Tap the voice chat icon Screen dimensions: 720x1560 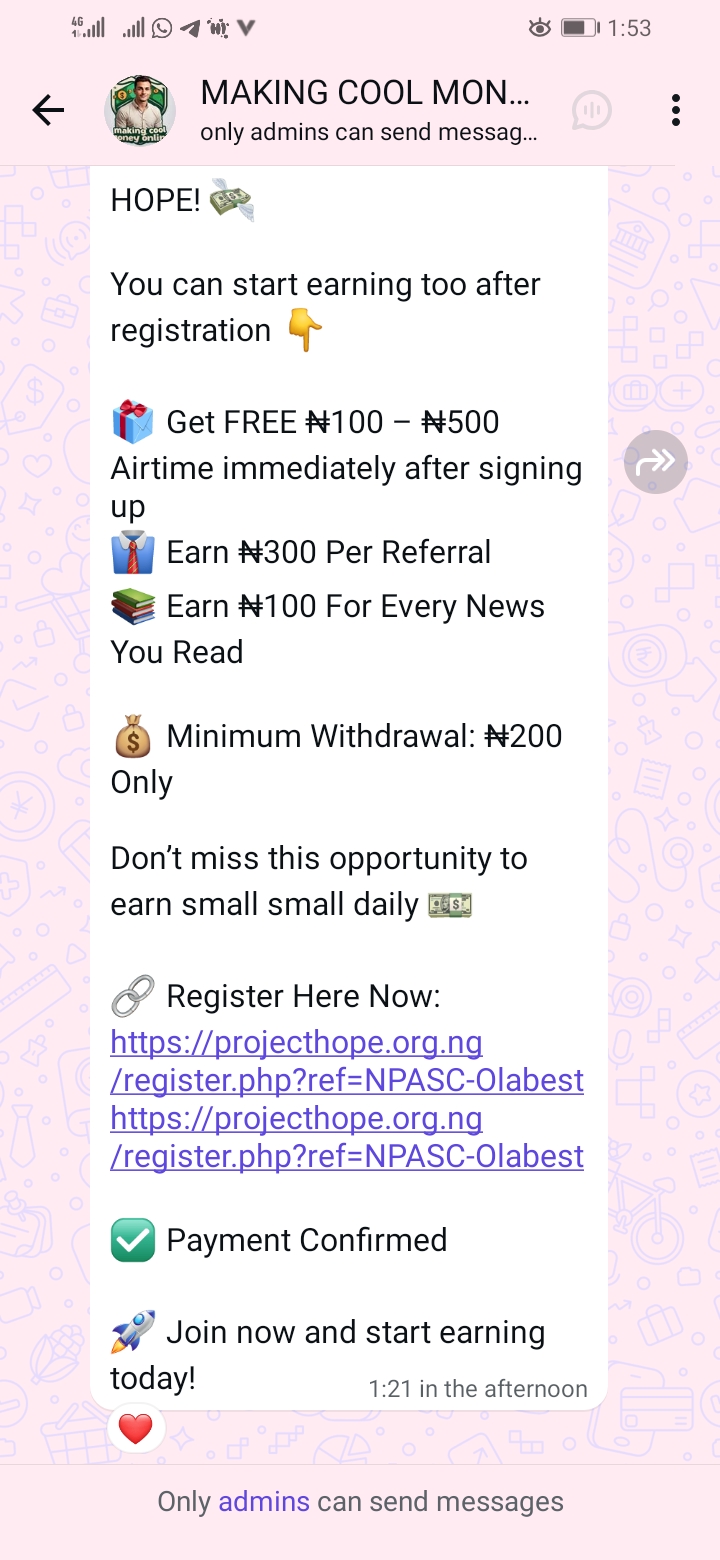tap(591, 110)
